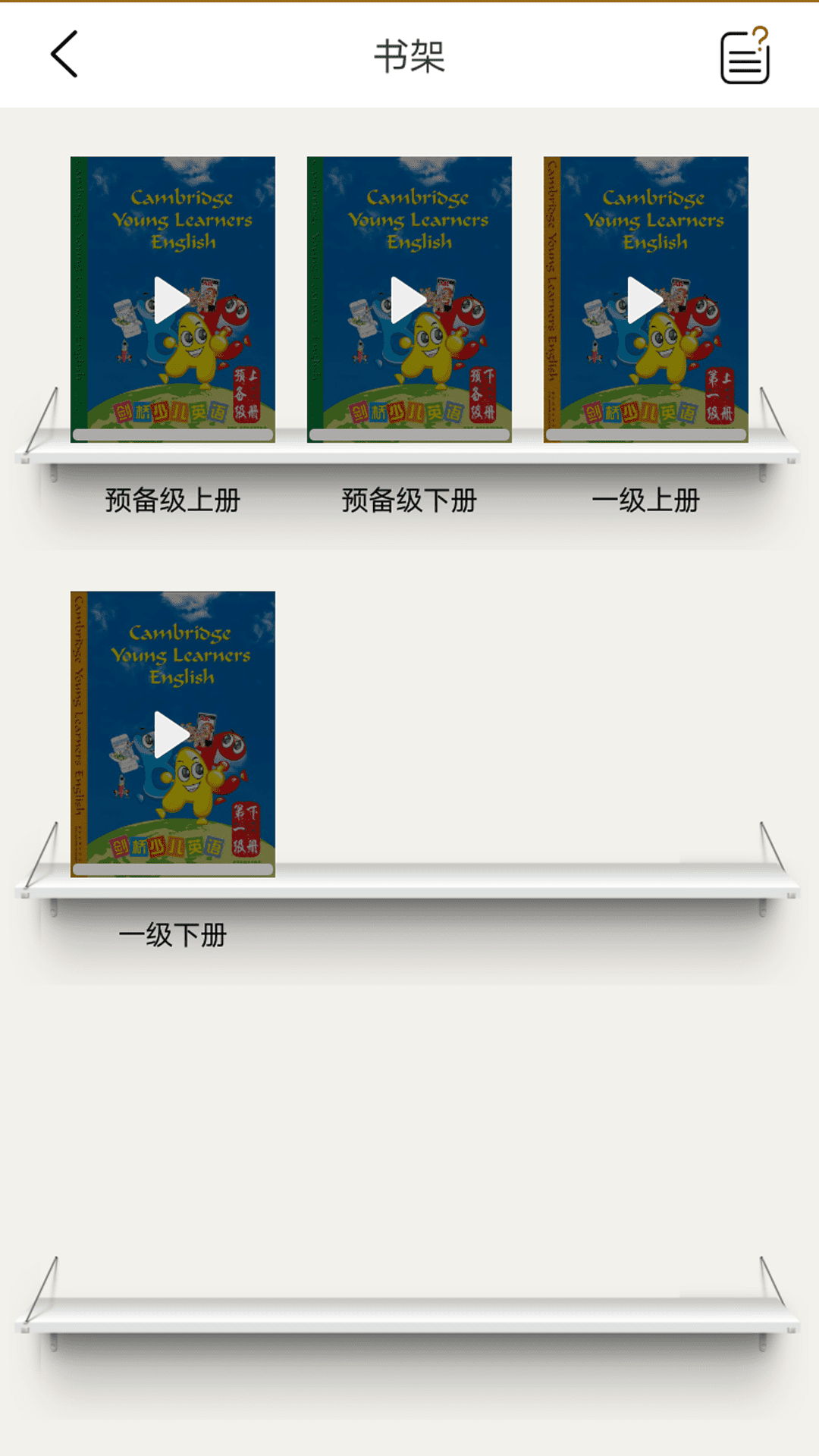Tap the progress bar under 预备级上册 cover

click(x=173, y=432)
